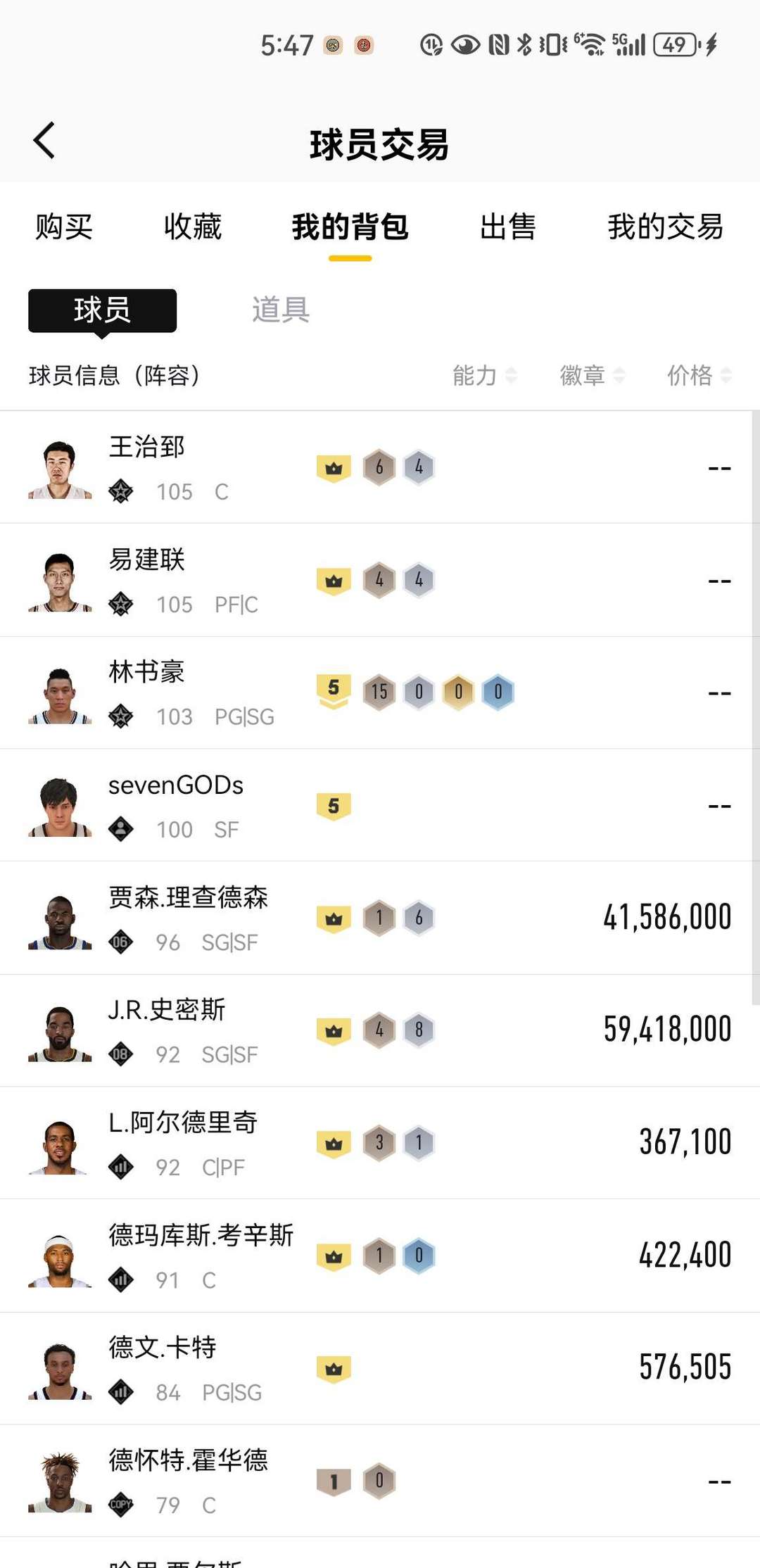Image resolution: width=760 pixels, height=1568 pixels.
Task: Switch to the 购买 tab
Action: click(x=64, y=227)
